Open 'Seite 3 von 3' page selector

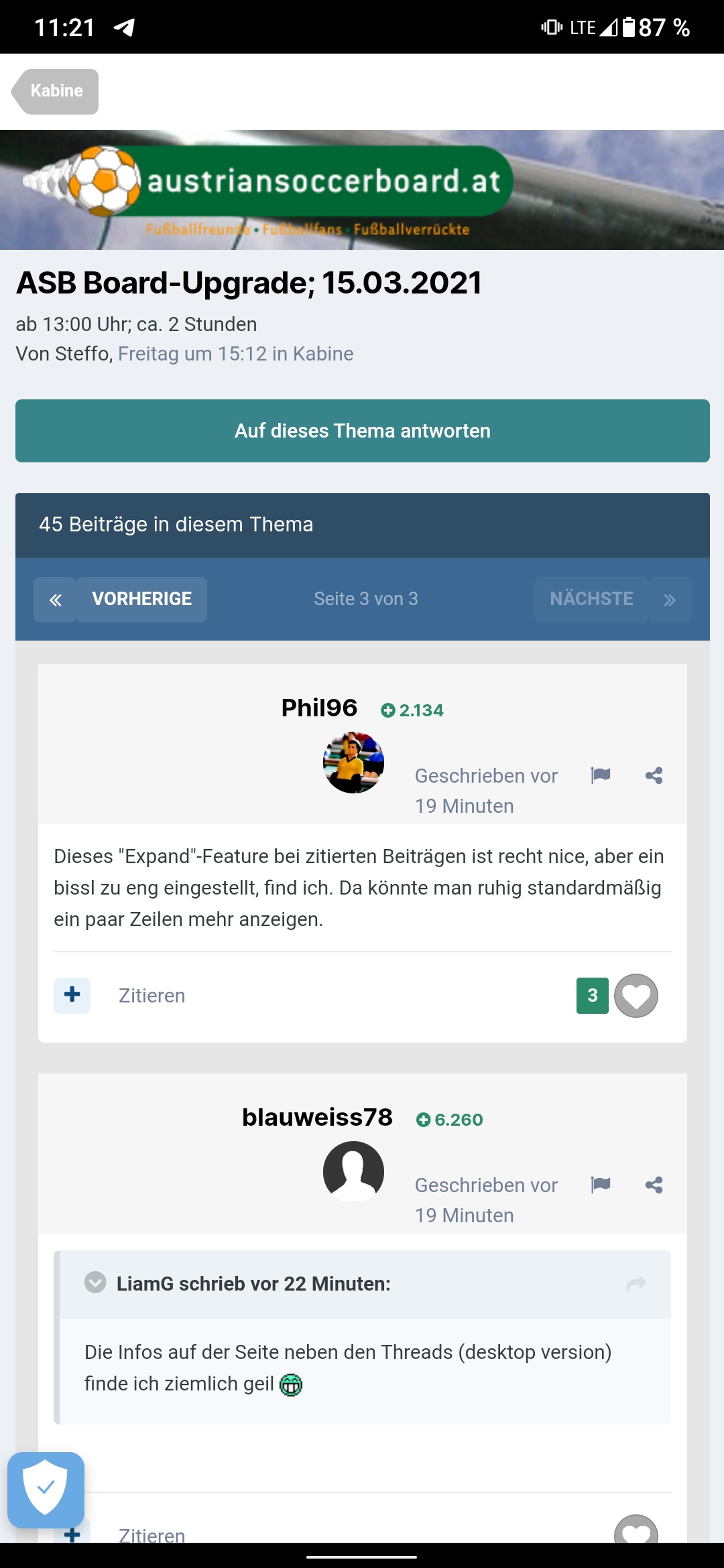pos(366,598)
